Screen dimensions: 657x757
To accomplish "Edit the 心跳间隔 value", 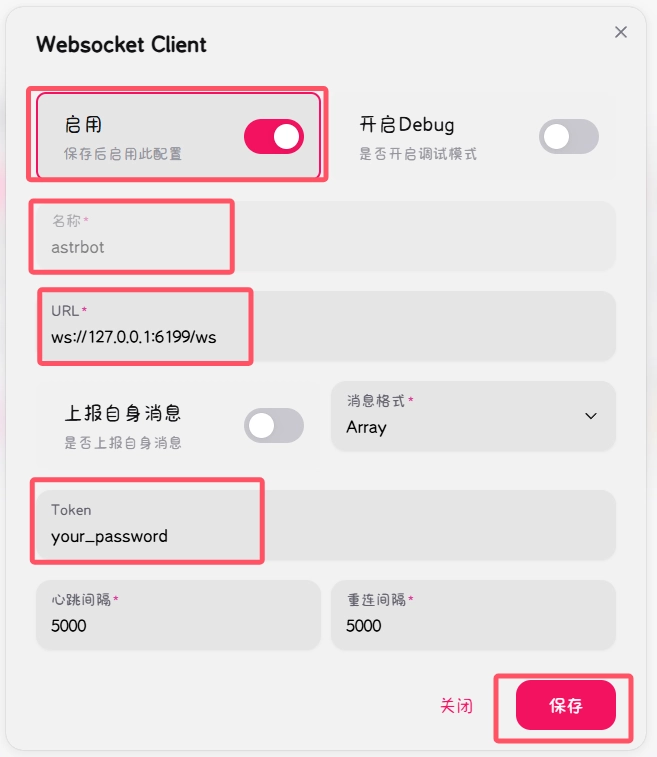I will [x=178, y=625].
